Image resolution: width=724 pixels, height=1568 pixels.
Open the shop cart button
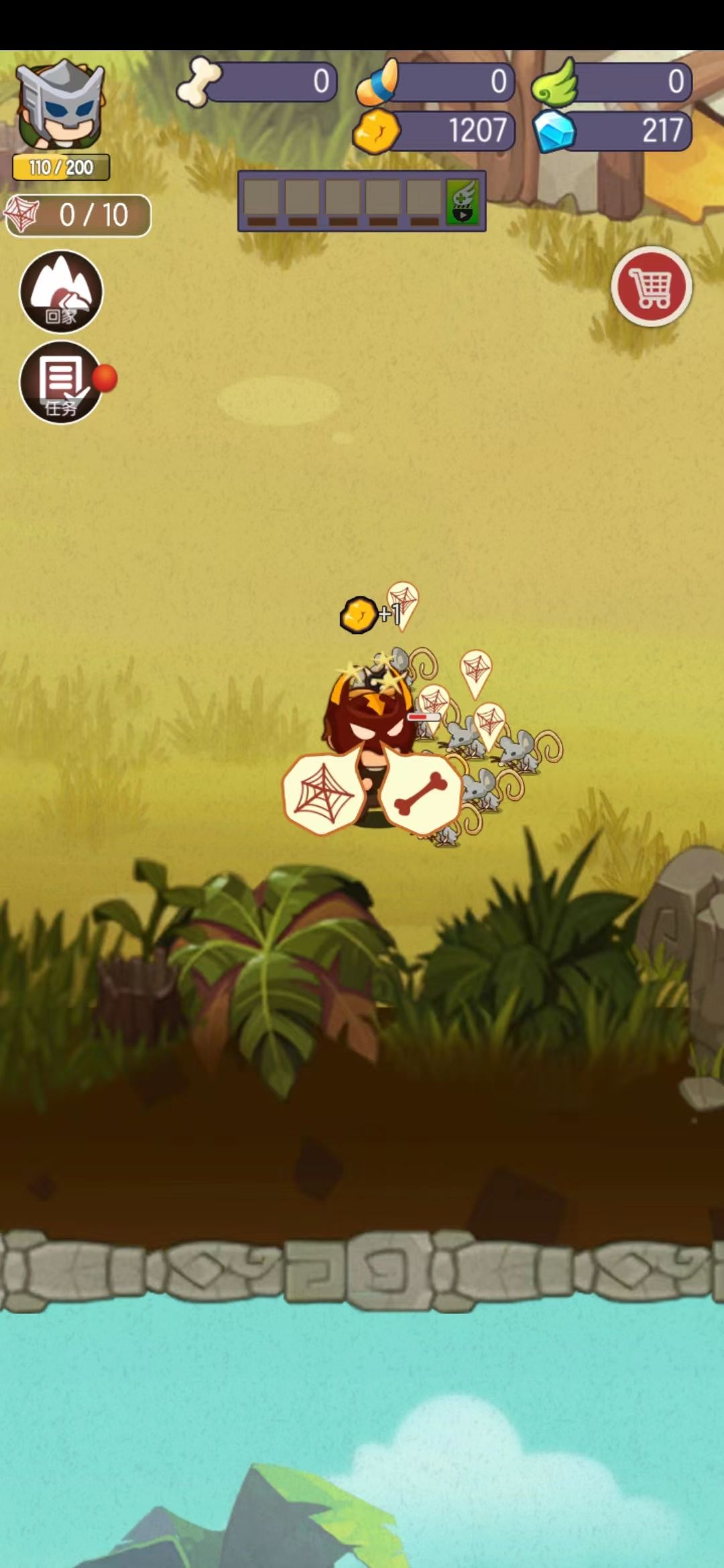651,287
